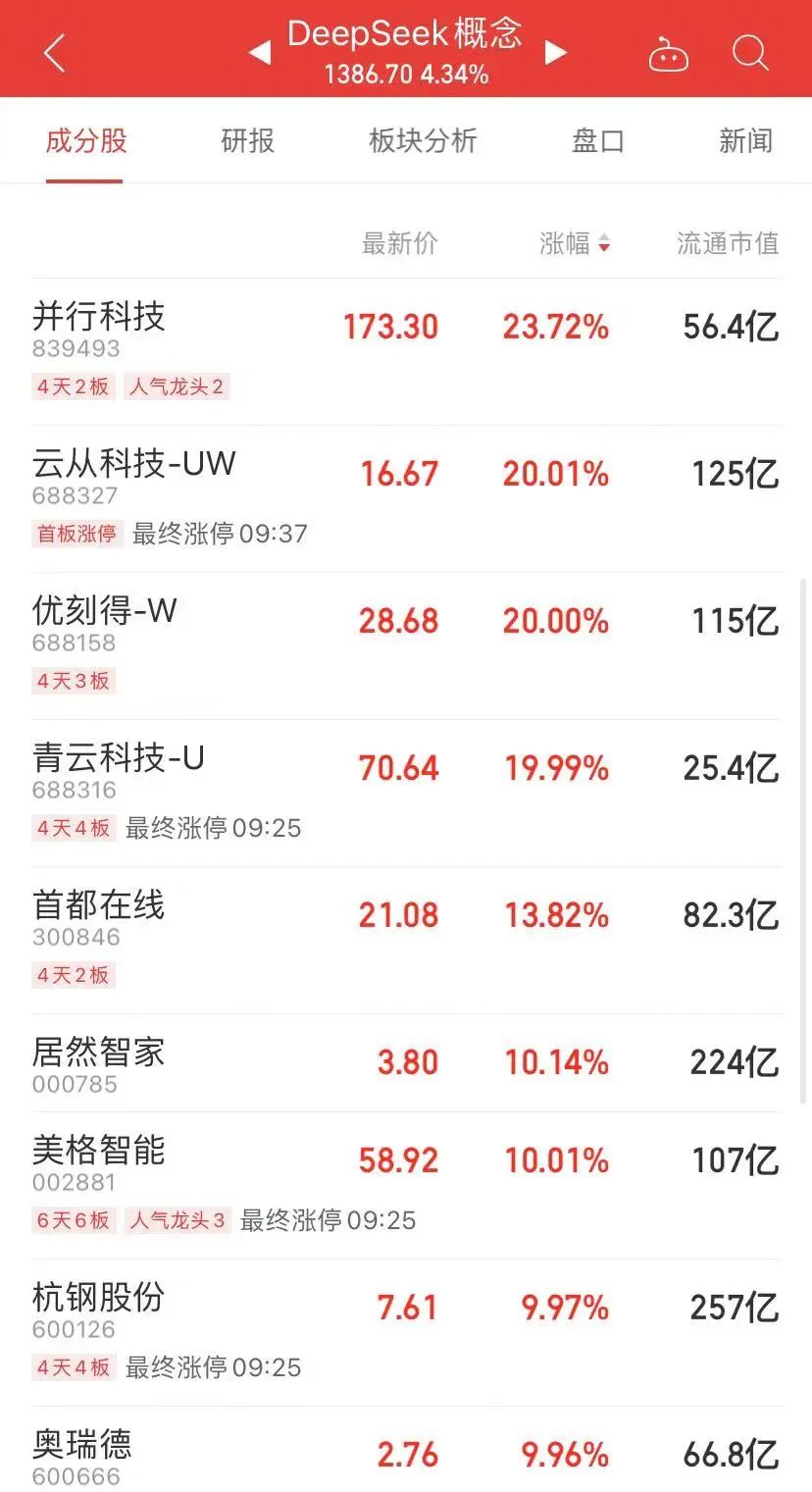Screen dimensions: 812x1492
Task: Switch to the previous concept with left arrow
Action: click(260, 53)
